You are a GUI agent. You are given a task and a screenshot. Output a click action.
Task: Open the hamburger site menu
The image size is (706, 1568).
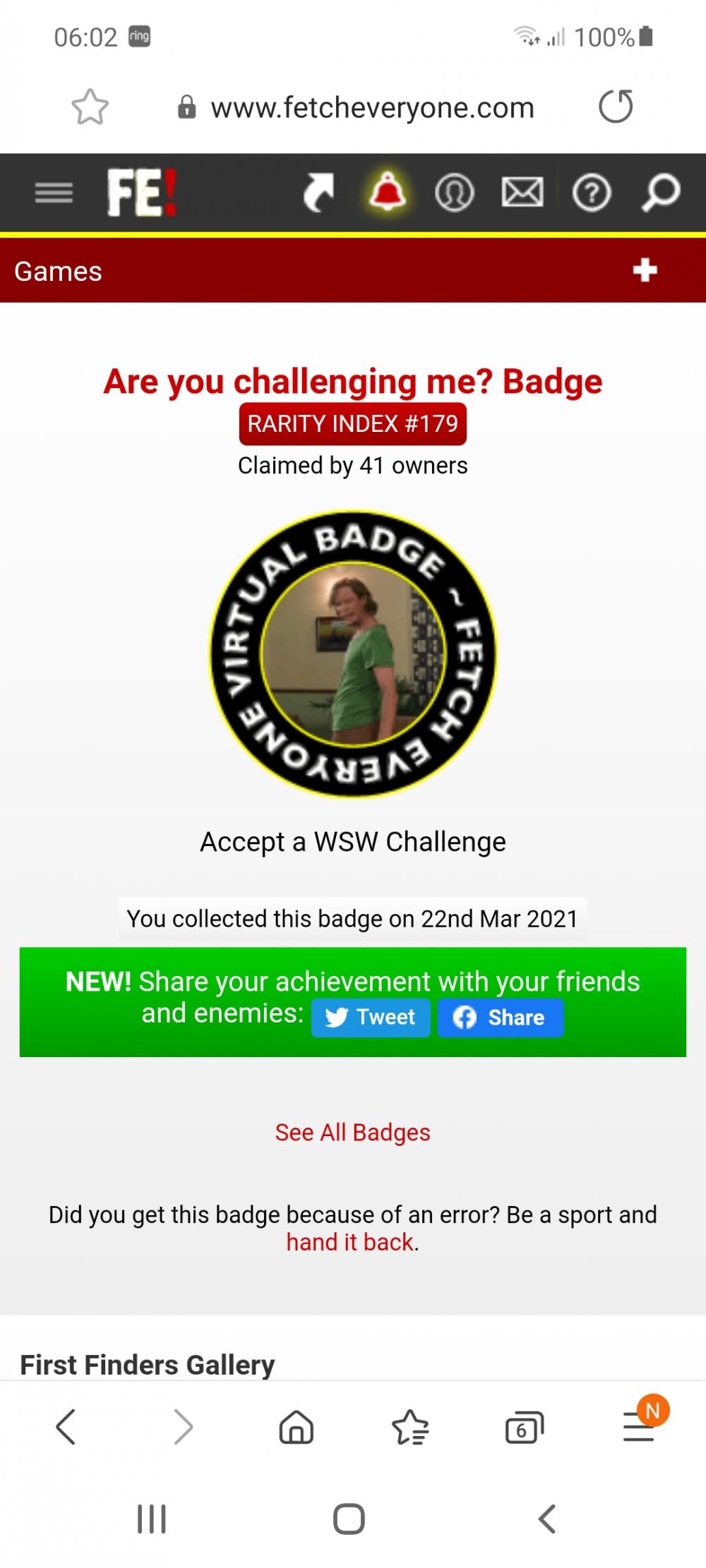tap(54, 193)
